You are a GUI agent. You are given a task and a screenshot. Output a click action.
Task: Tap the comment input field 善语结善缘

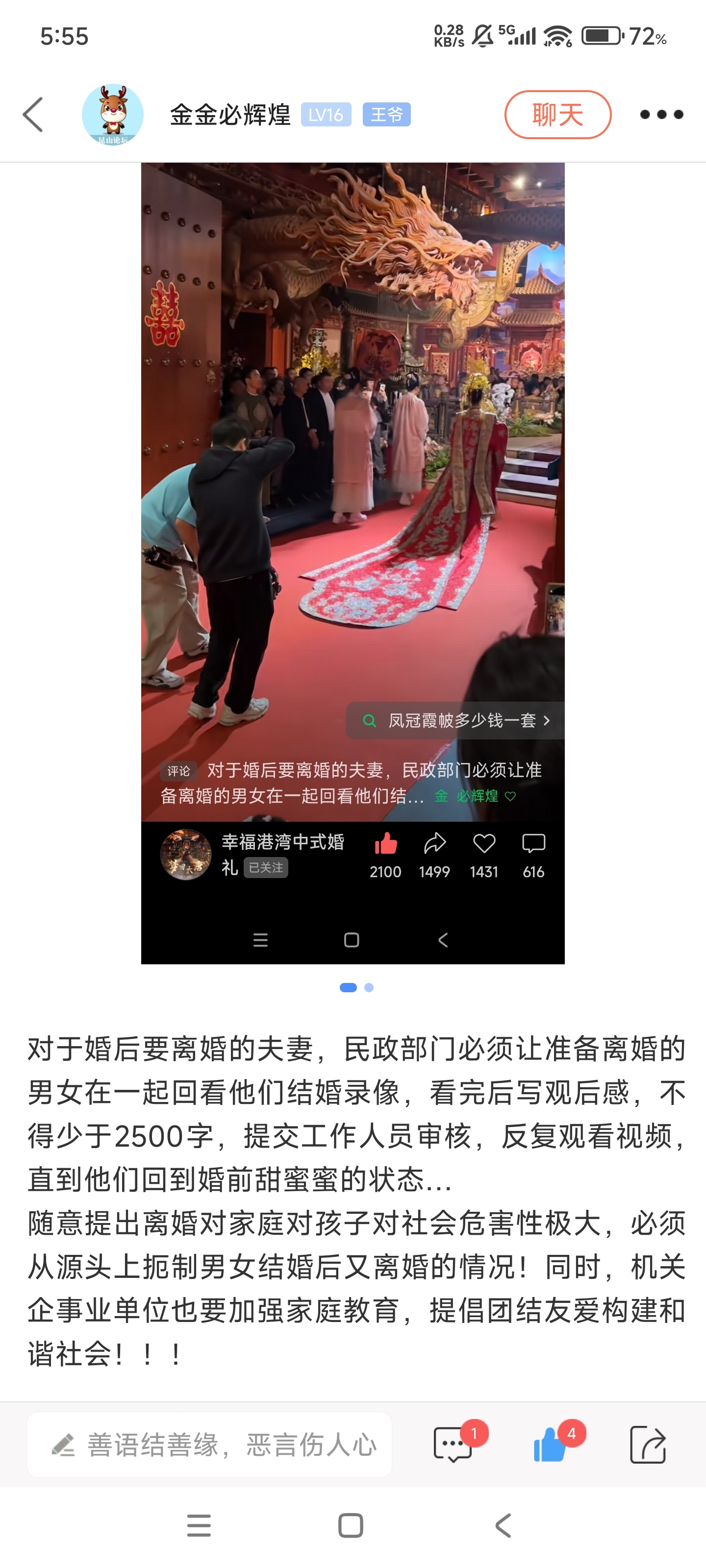point(209,1445)
